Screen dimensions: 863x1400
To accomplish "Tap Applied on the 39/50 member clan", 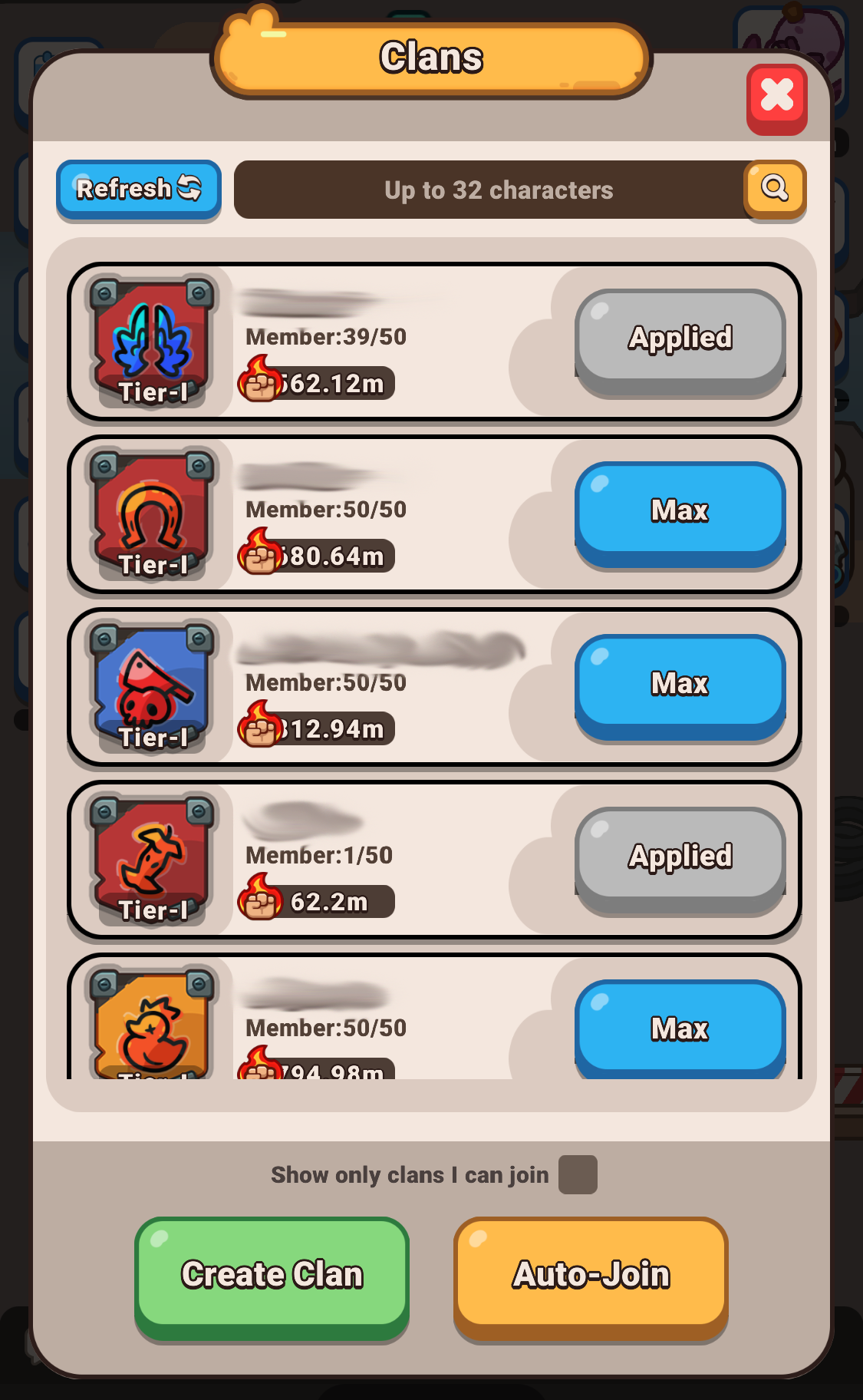I will click(680, 338).
